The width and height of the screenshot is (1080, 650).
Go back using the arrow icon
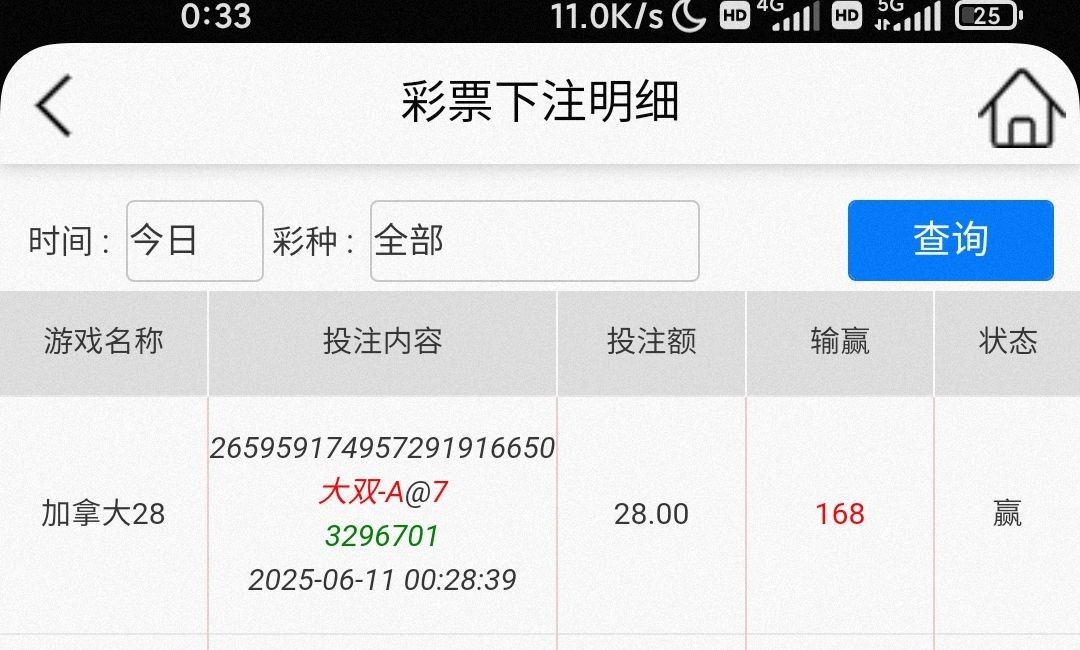tap(54, 104)
